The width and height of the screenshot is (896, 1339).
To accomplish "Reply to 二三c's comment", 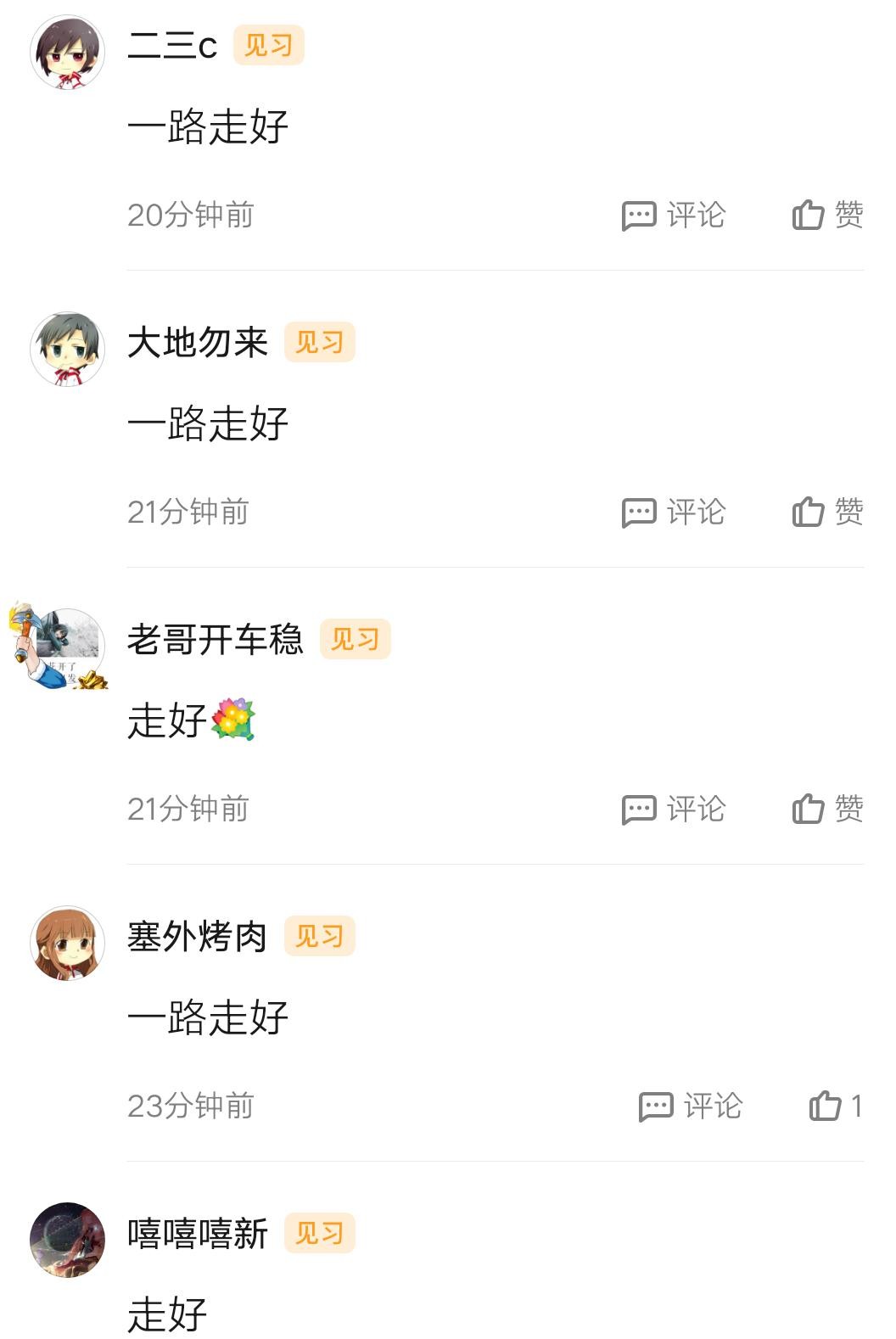I will pyautogui.click(x=674, y=216).
